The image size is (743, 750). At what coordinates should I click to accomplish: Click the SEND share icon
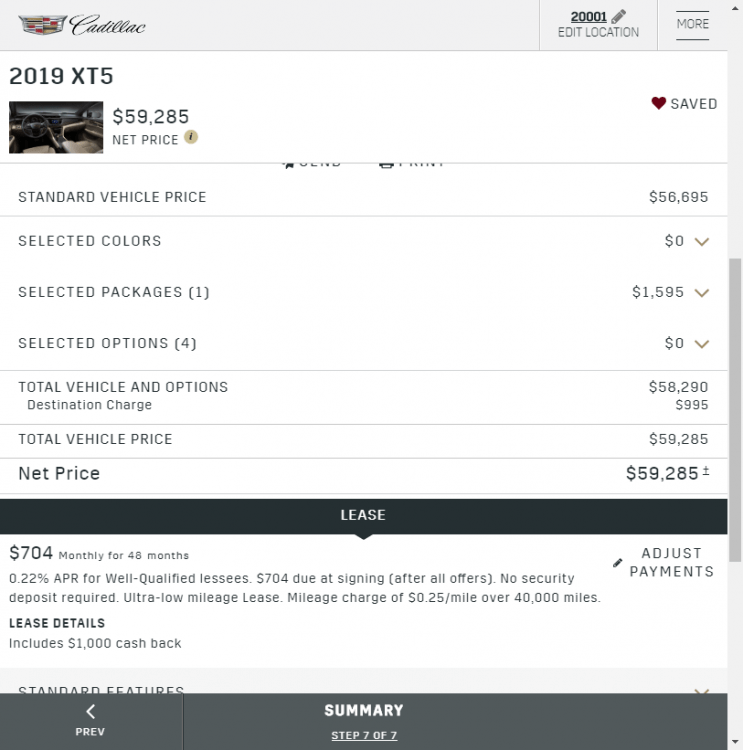coord(288,161)
